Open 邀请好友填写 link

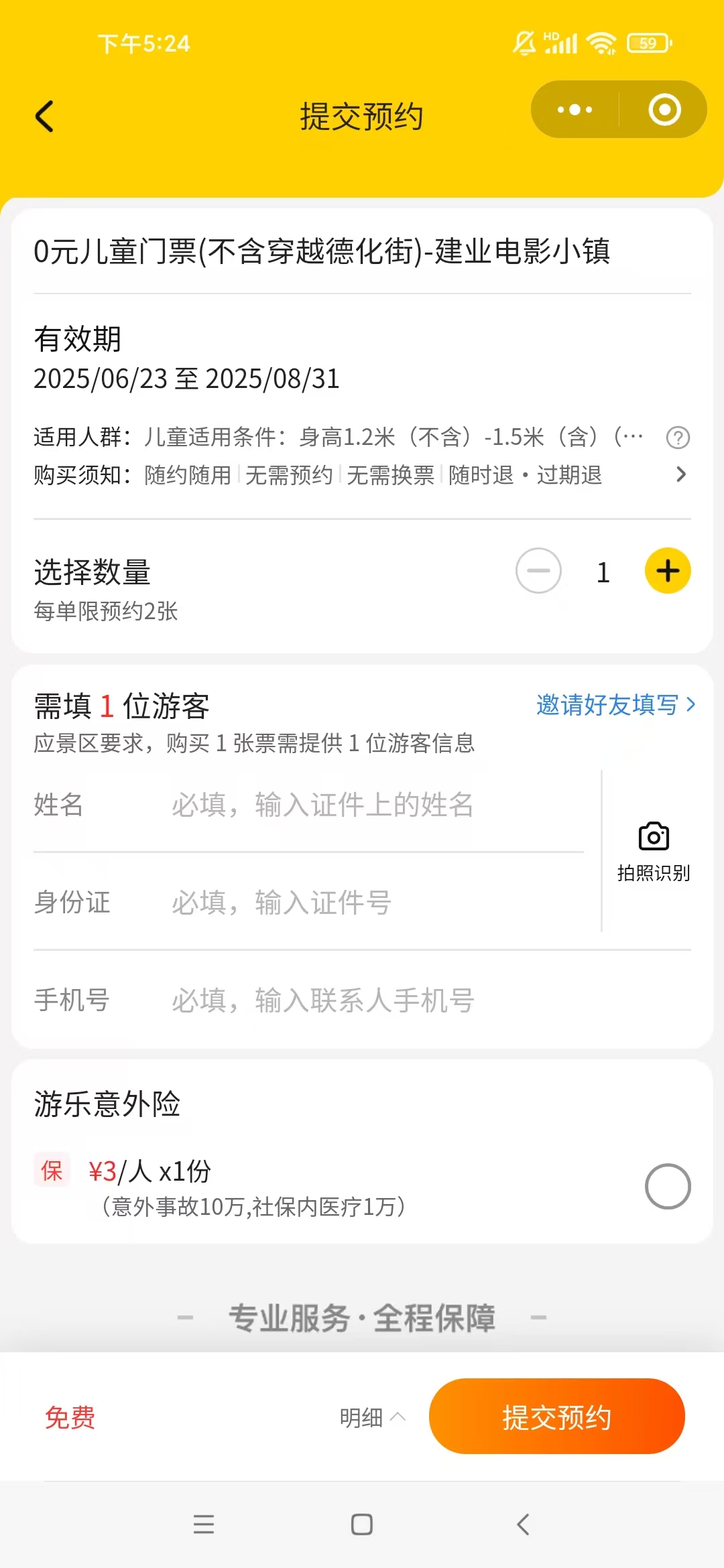(x=616, y=705)
